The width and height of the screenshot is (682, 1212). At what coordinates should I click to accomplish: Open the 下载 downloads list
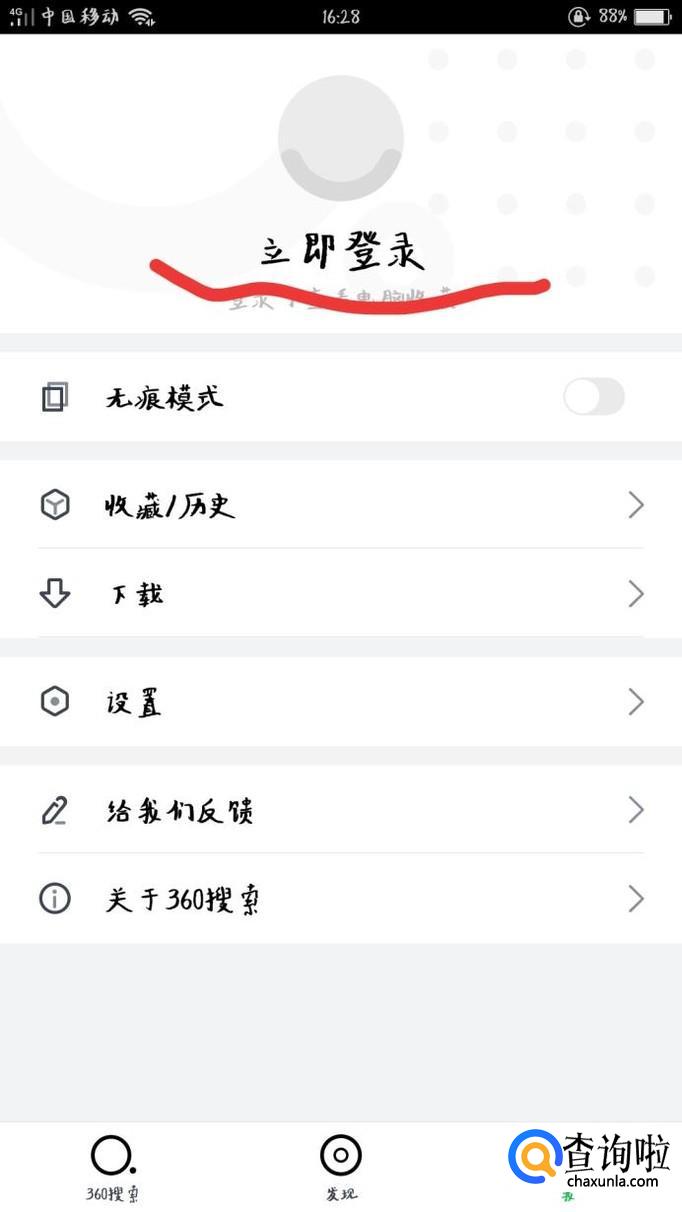coord(340,594)
